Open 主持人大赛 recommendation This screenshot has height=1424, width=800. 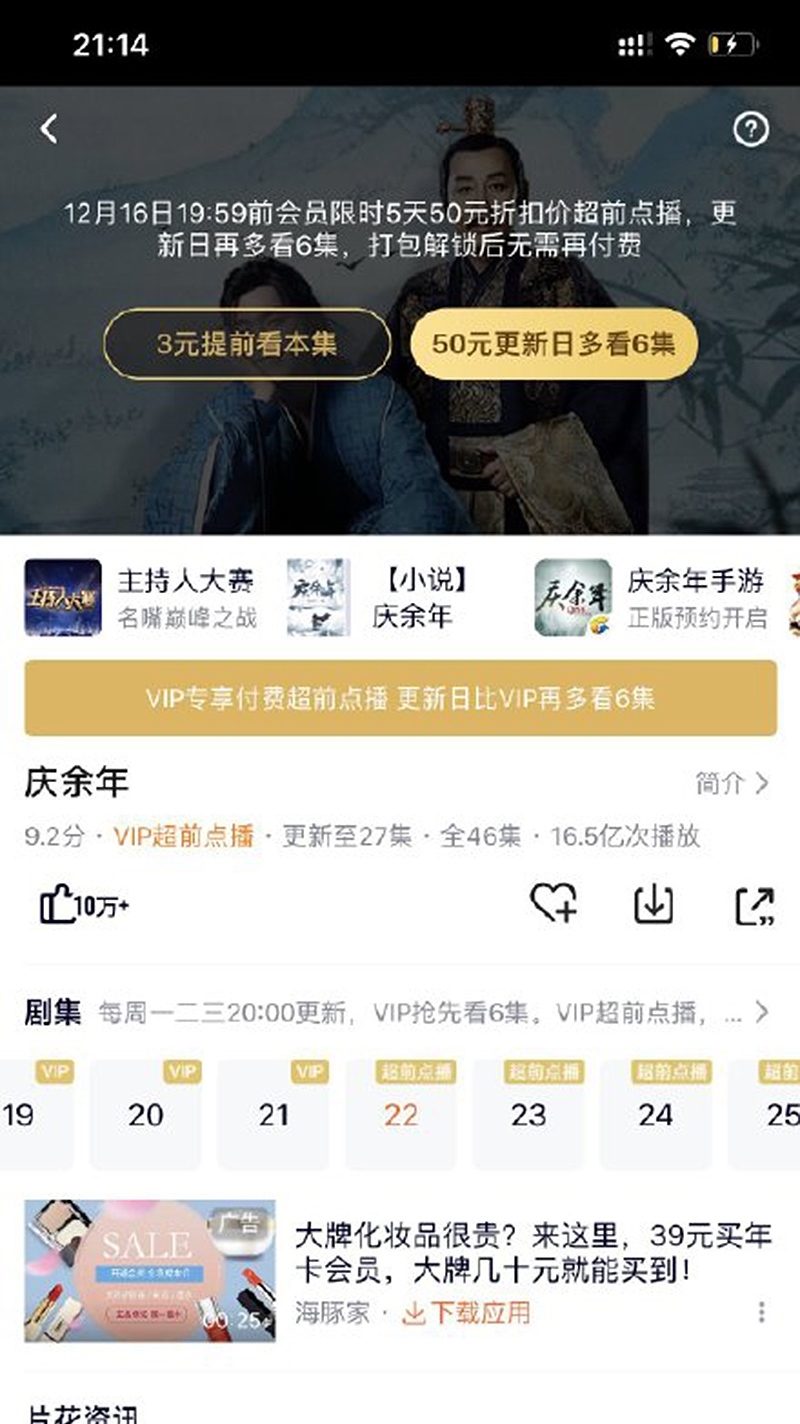tap(140, 597)
